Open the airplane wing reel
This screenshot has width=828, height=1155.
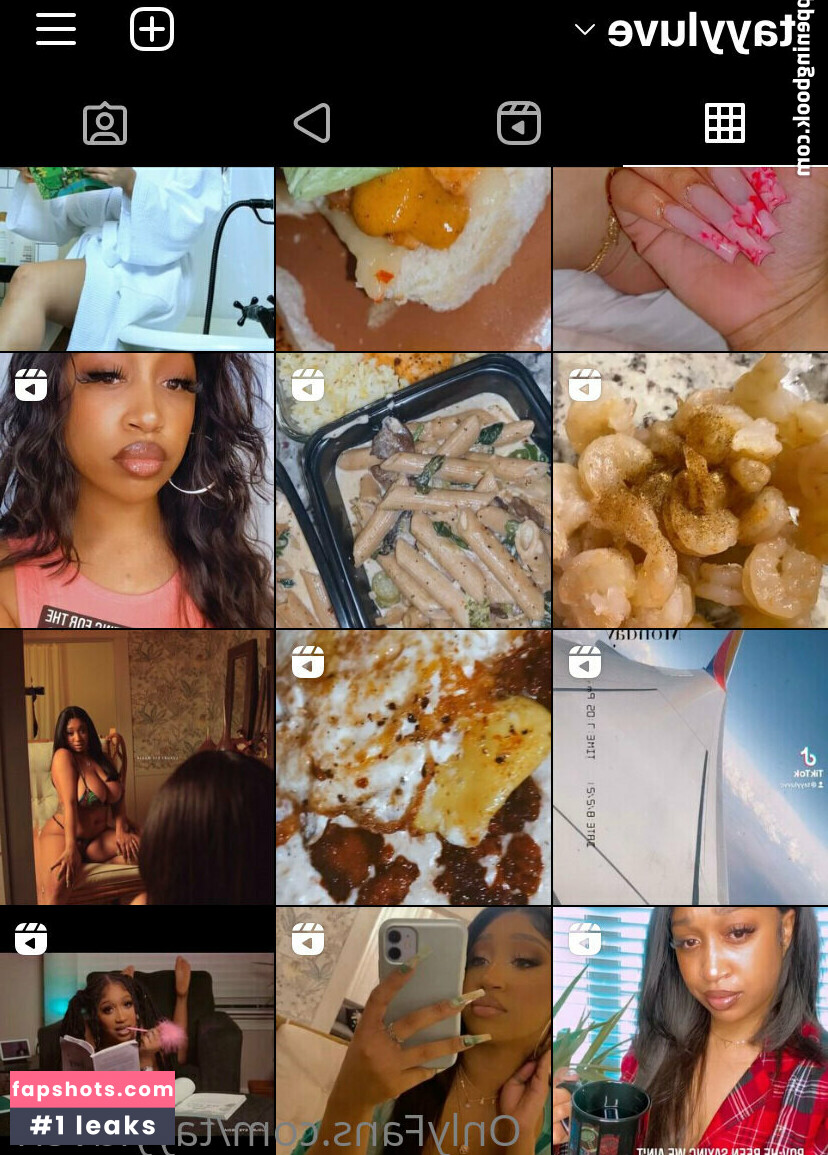(x=690, y=767)
